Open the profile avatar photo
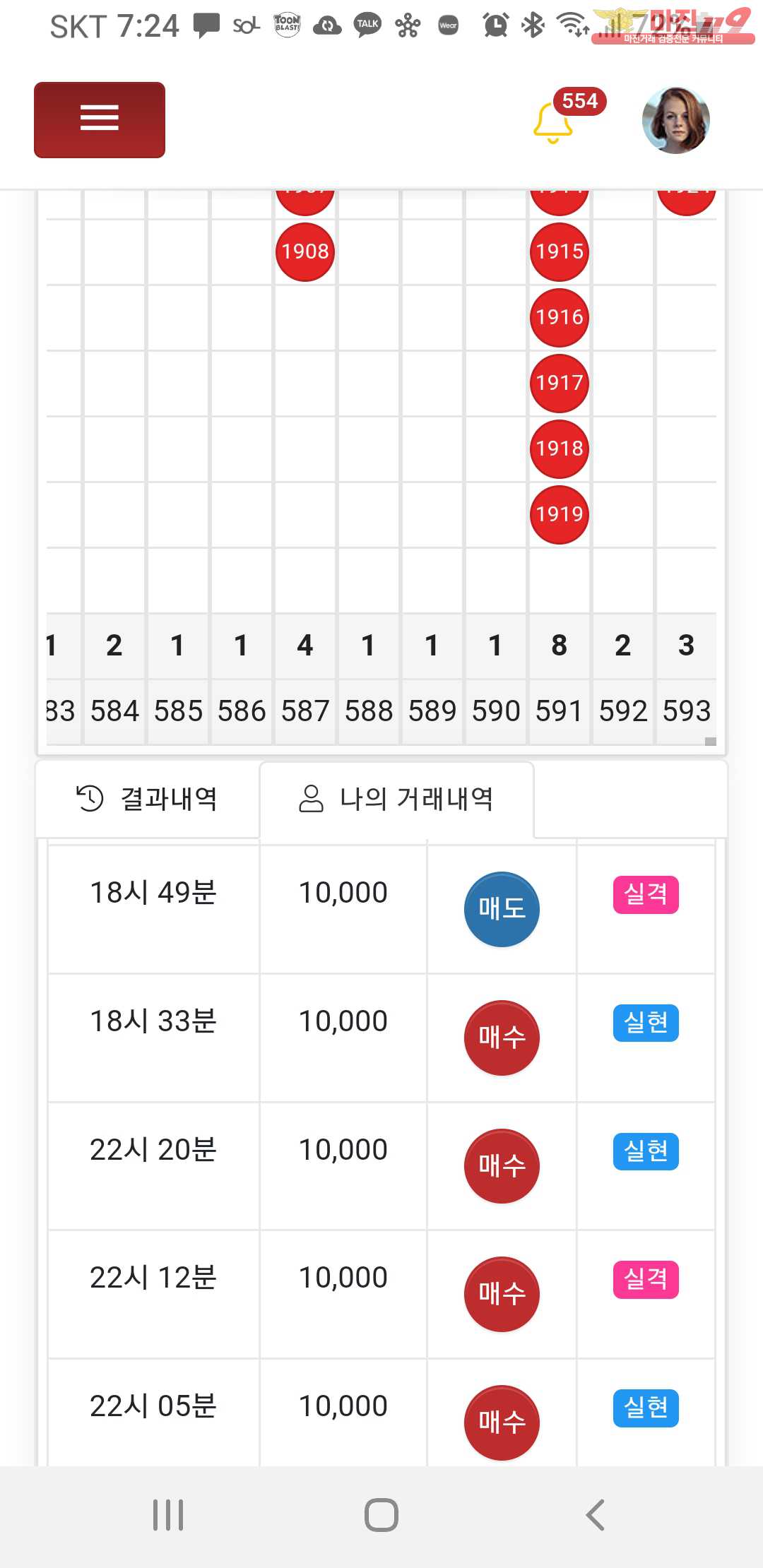This screenshot has height=1568, width=763. (675, 120)
